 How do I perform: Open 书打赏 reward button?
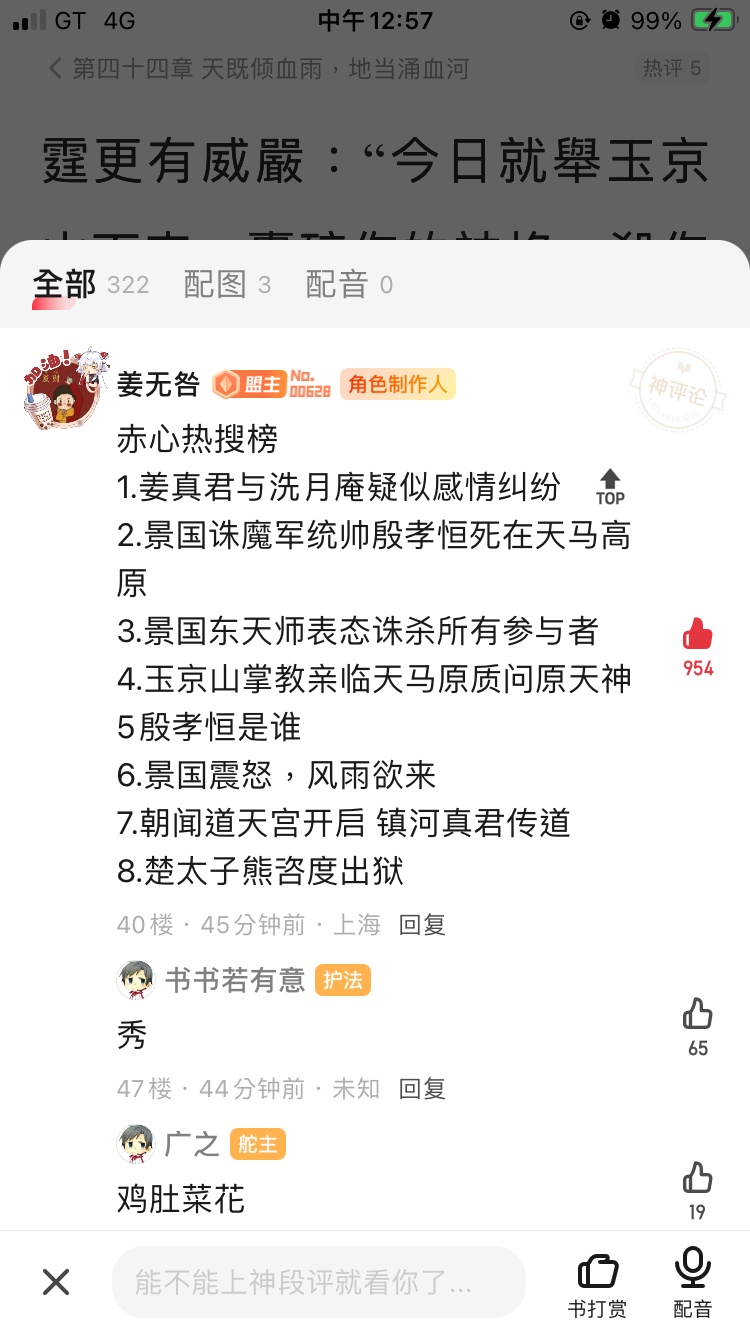tap(597, 1284)
